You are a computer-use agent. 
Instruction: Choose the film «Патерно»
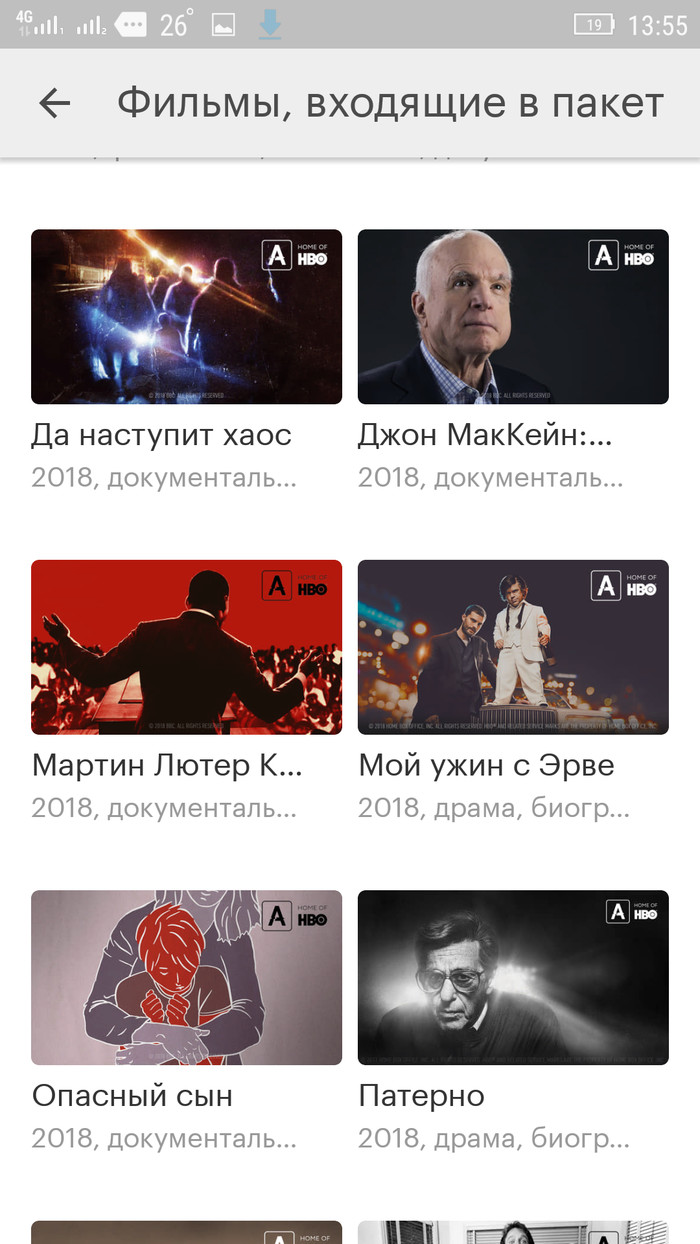[x=513, y=977]
